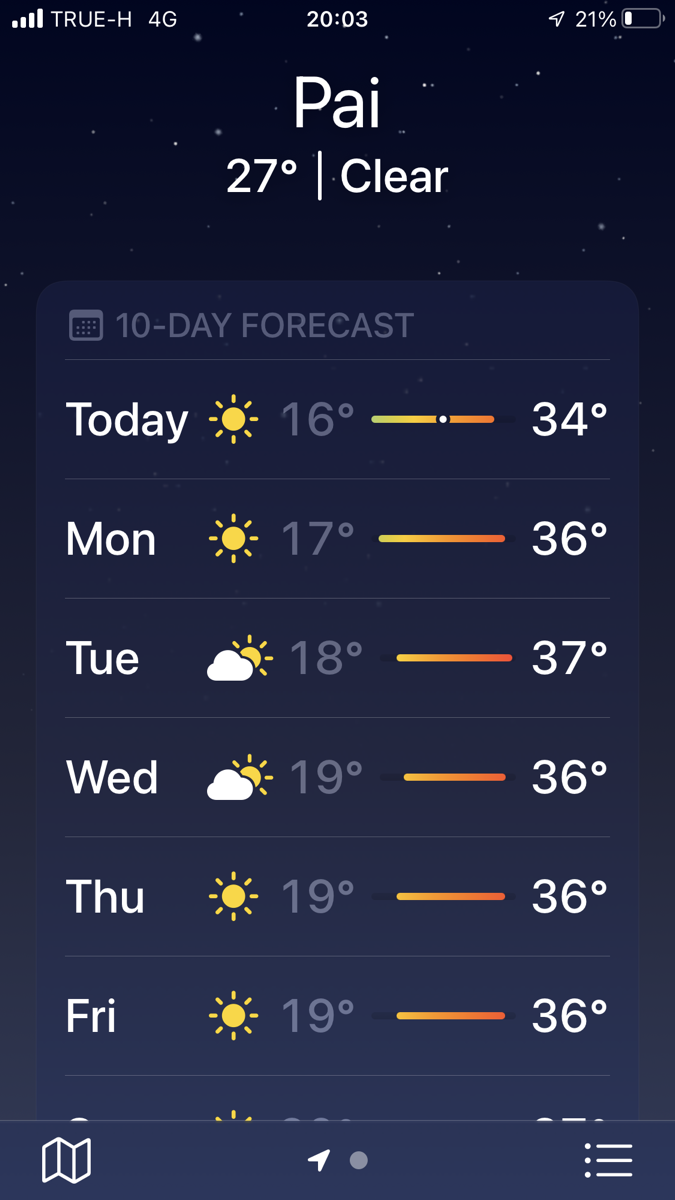Open Today's forecast details

337,419
